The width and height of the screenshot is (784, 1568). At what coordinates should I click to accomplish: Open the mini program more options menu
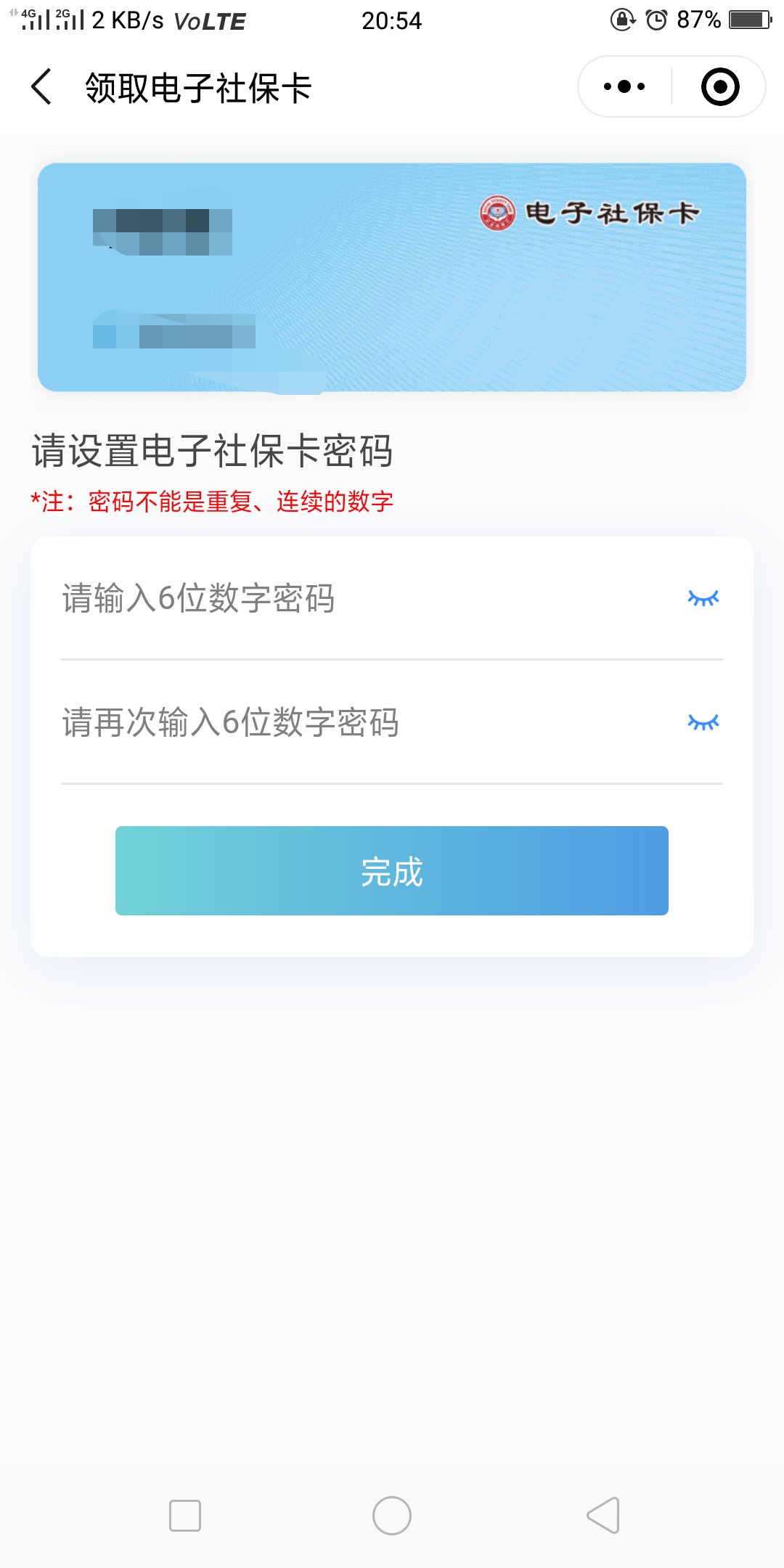tap(624, 87)
